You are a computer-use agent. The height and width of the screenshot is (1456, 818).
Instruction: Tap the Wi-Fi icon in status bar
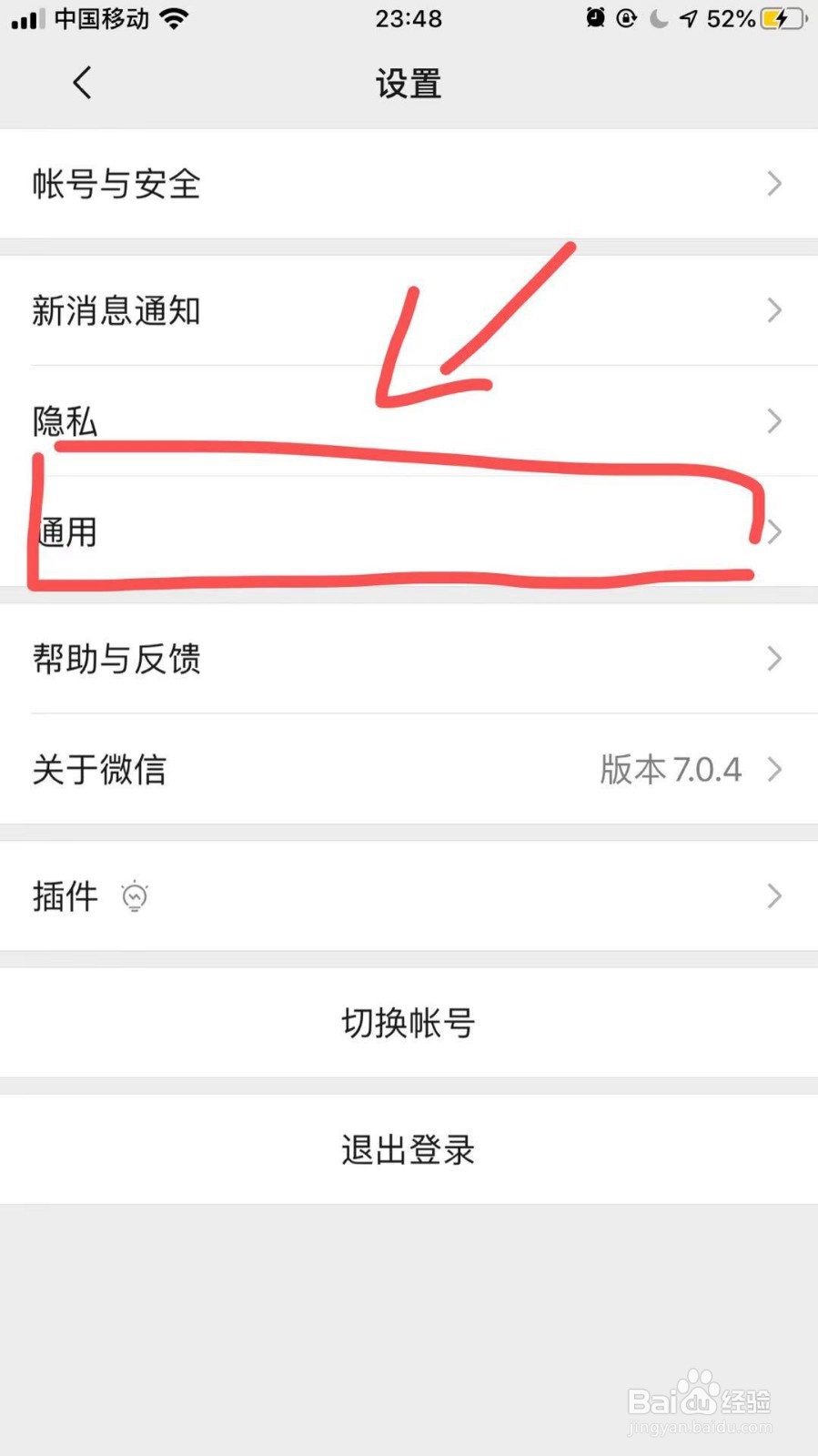click(x=174, y=18)
